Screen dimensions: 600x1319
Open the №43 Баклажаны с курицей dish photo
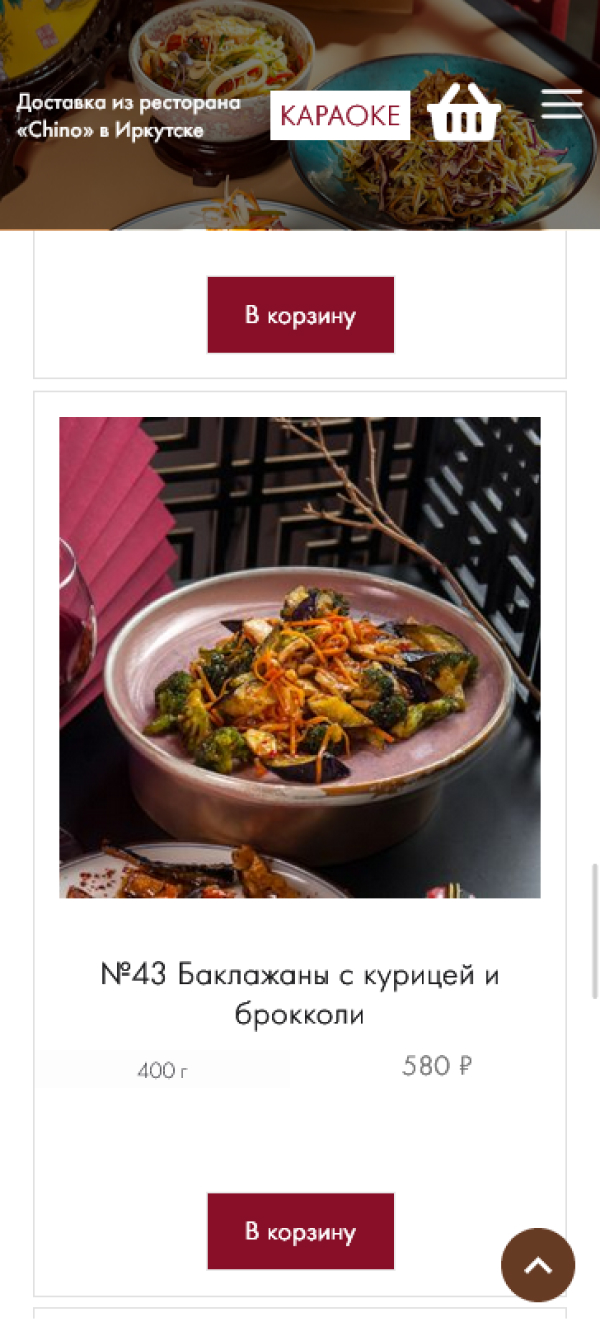[x=300, y=657]
